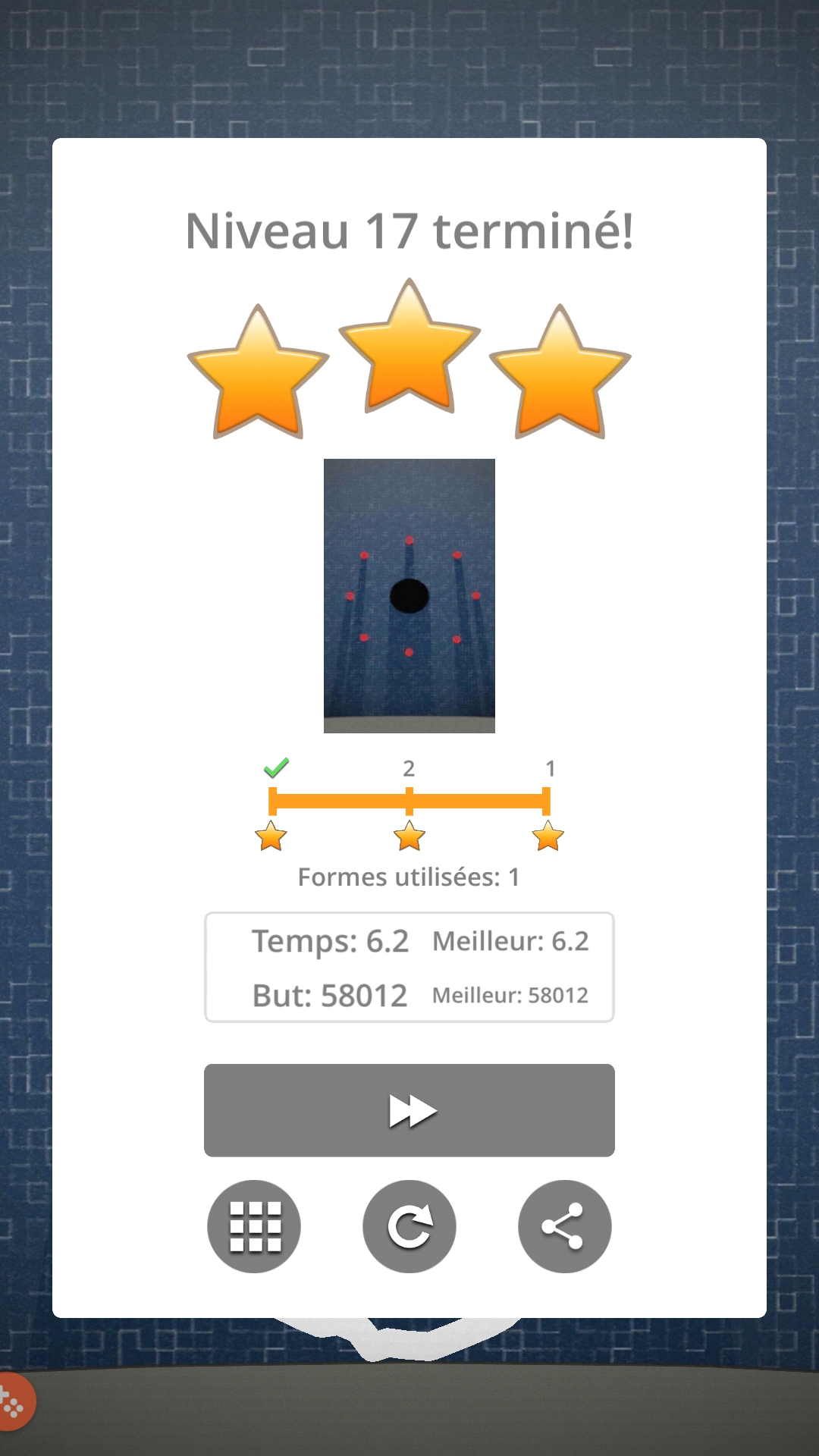Open the level selection grid

pos(254,1226)
